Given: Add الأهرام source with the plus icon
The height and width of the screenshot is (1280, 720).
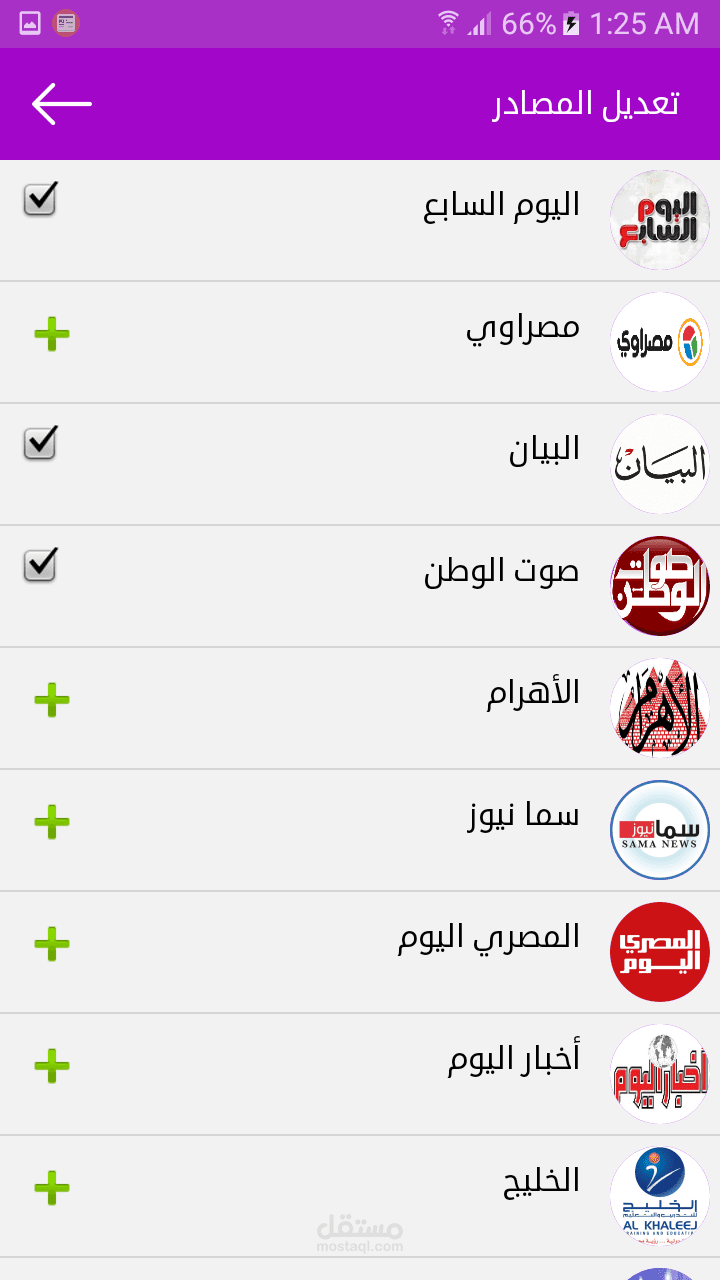Looking at the screenshot, I should (x=52, y=700).
